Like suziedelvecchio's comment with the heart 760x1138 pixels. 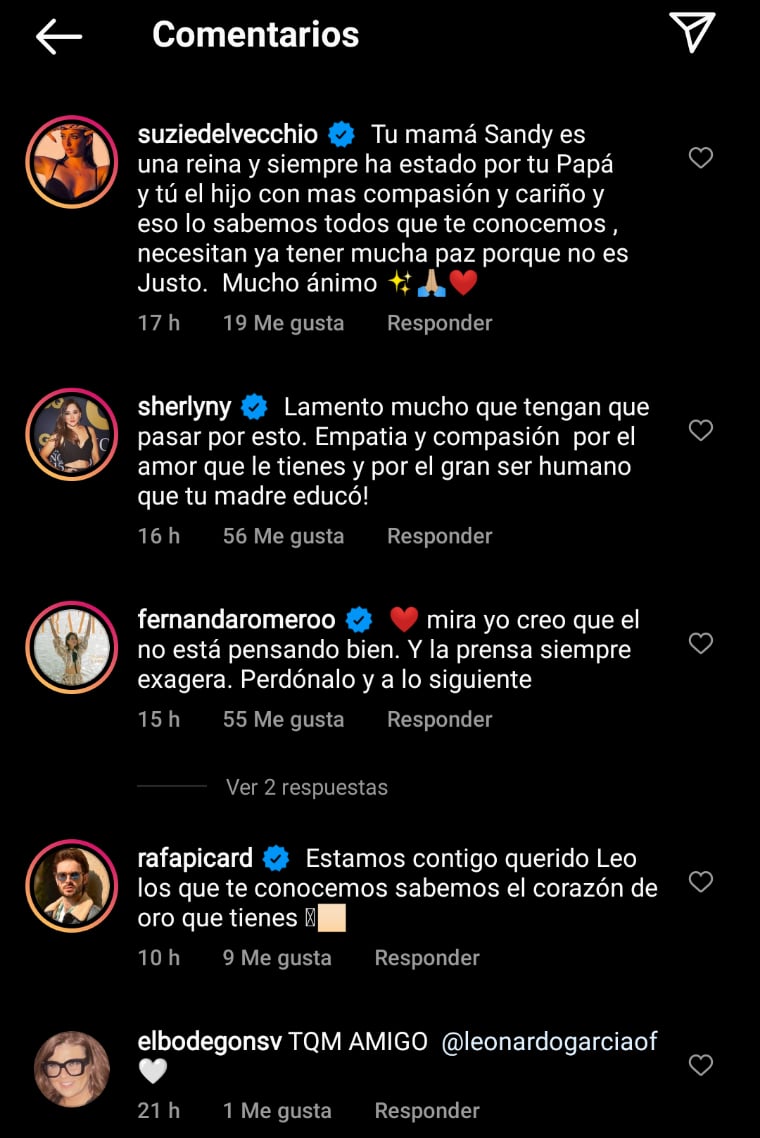coord(701,157)
